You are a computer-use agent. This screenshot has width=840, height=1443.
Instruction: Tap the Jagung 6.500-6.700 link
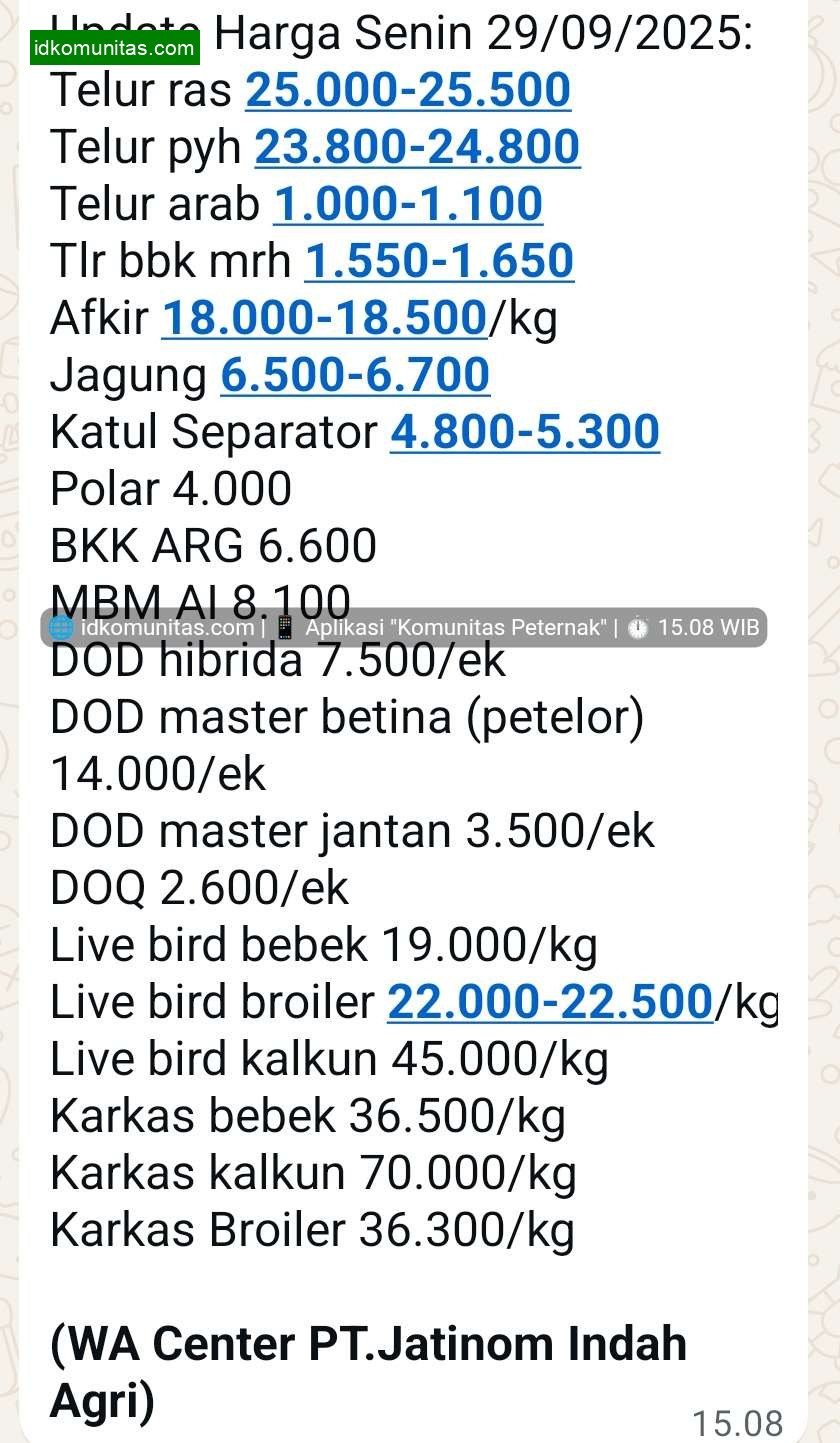pyautogui.click(x=355, y=375)
